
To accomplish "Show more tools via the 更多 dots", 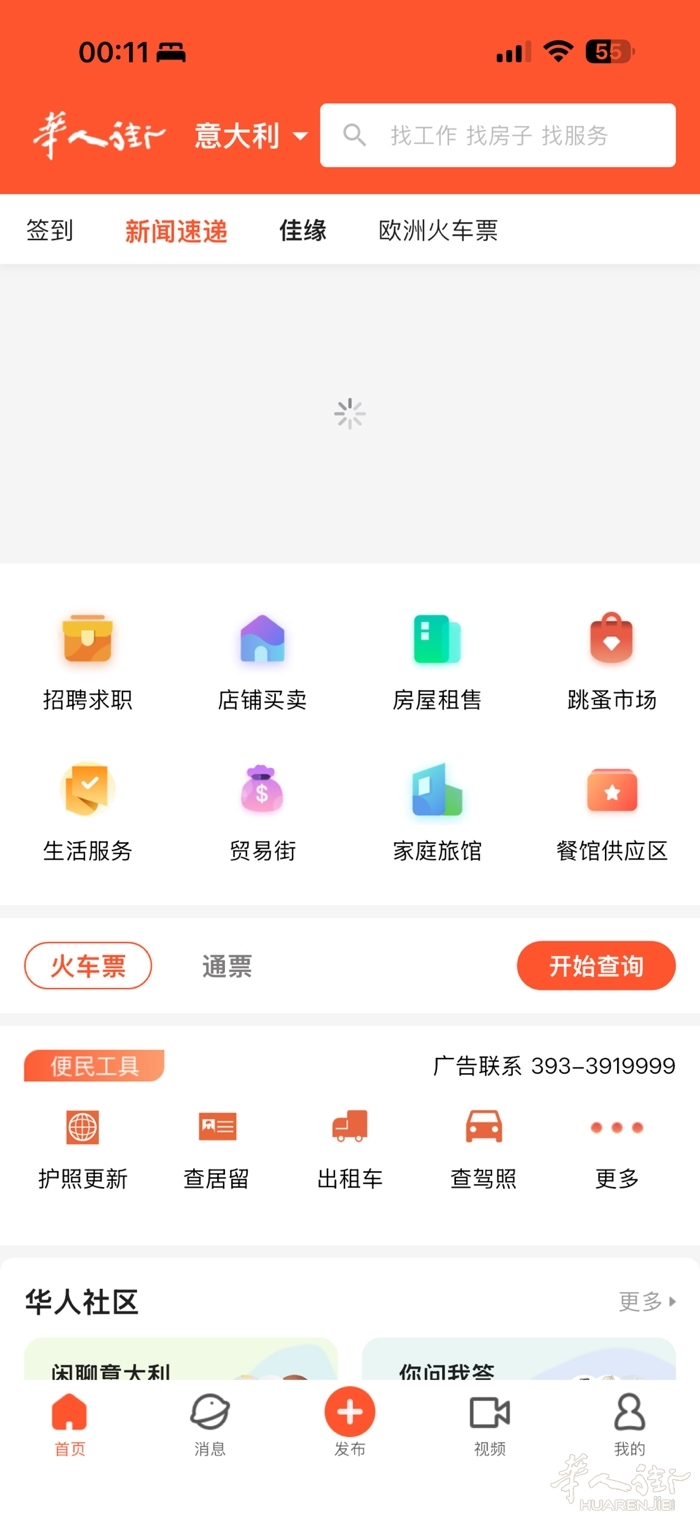I will pos(617,1149).
